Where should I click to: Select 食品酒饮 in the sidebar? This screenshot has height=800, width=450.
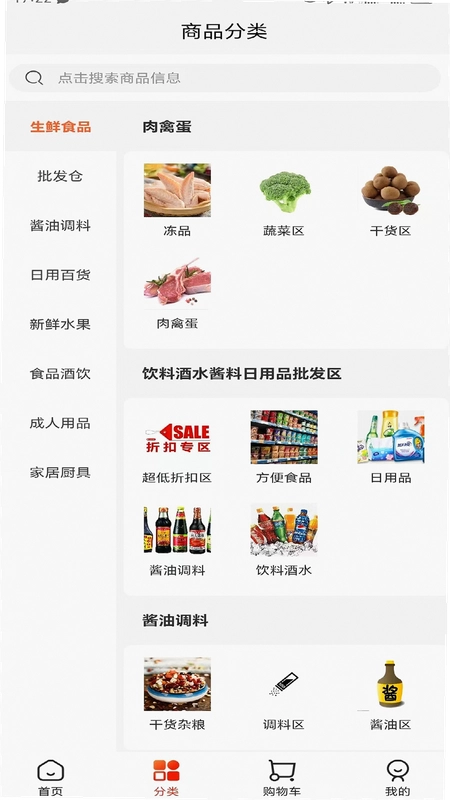[60, 373]
